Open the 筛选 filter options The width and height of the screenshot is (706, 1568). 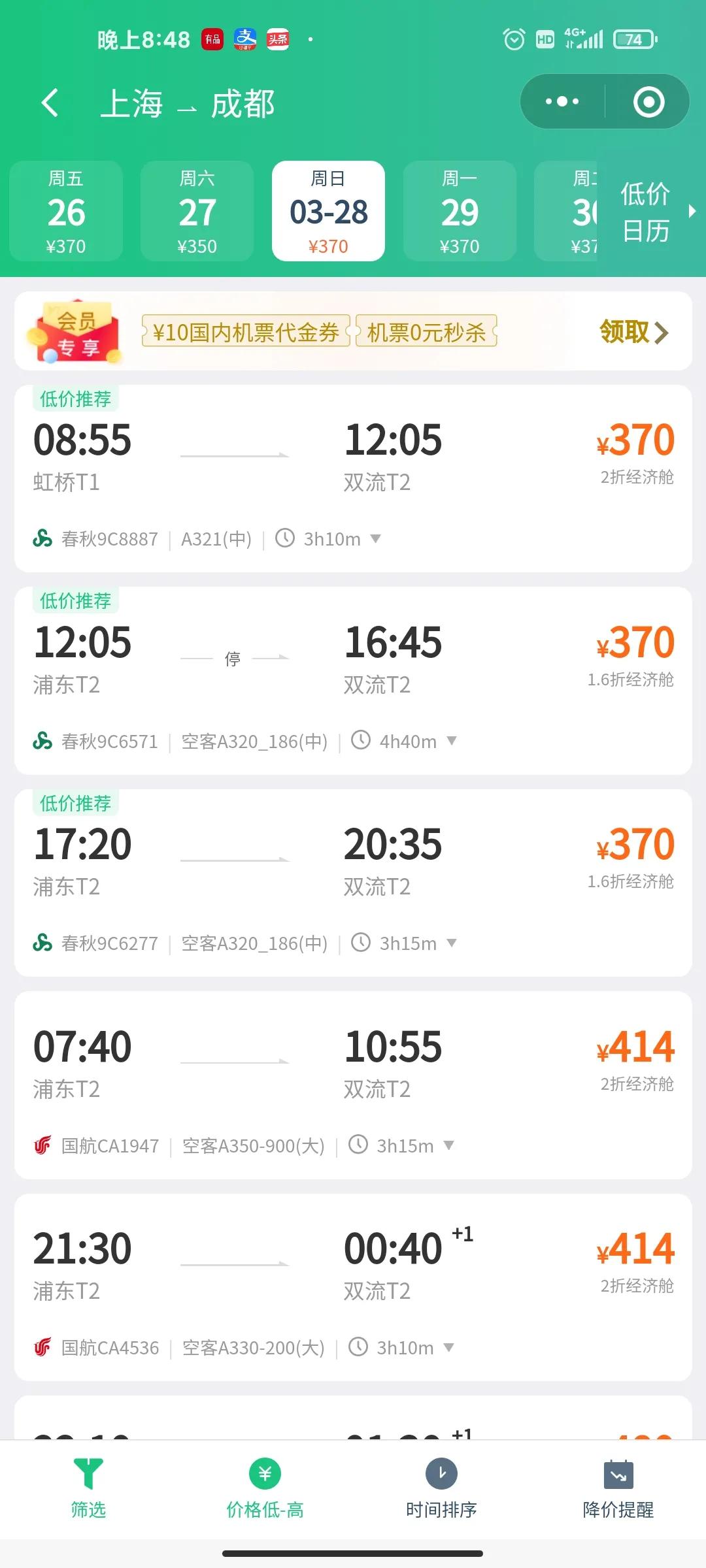pyautogui.click(x=88, y=1486)
